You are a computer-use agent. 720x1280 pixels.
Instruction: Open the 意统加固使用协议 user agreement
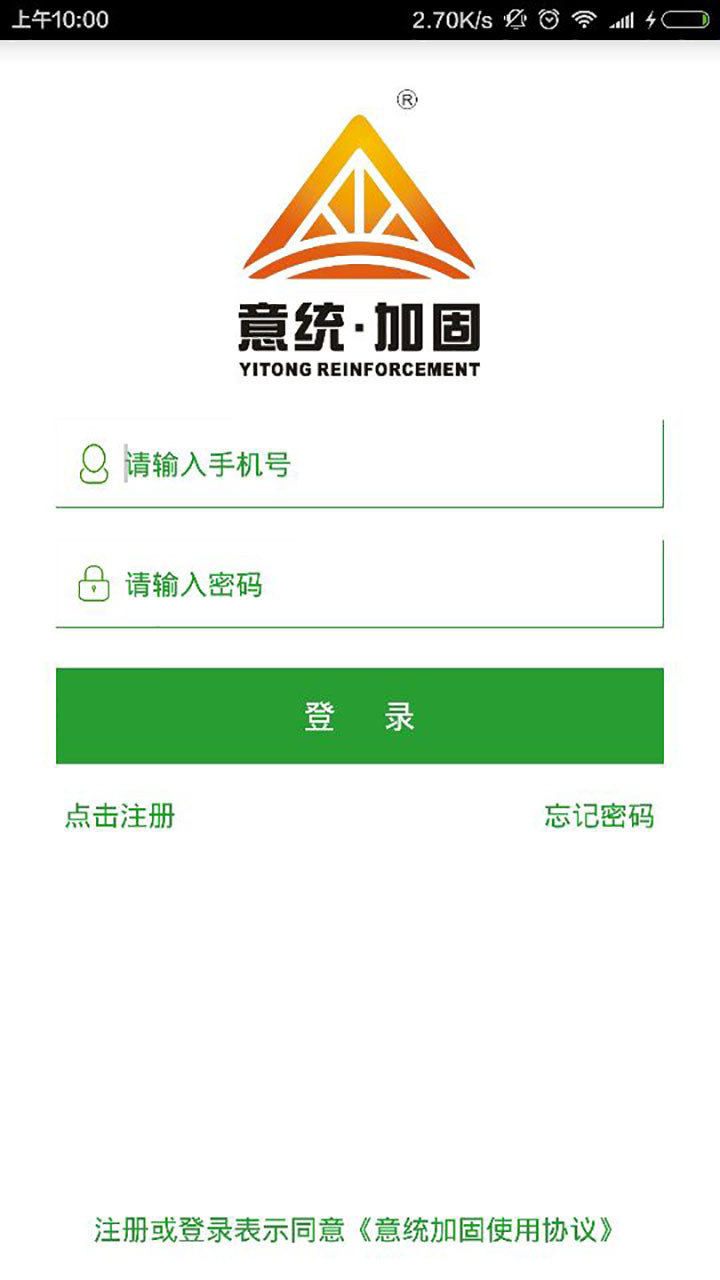tap(486, 1230)
